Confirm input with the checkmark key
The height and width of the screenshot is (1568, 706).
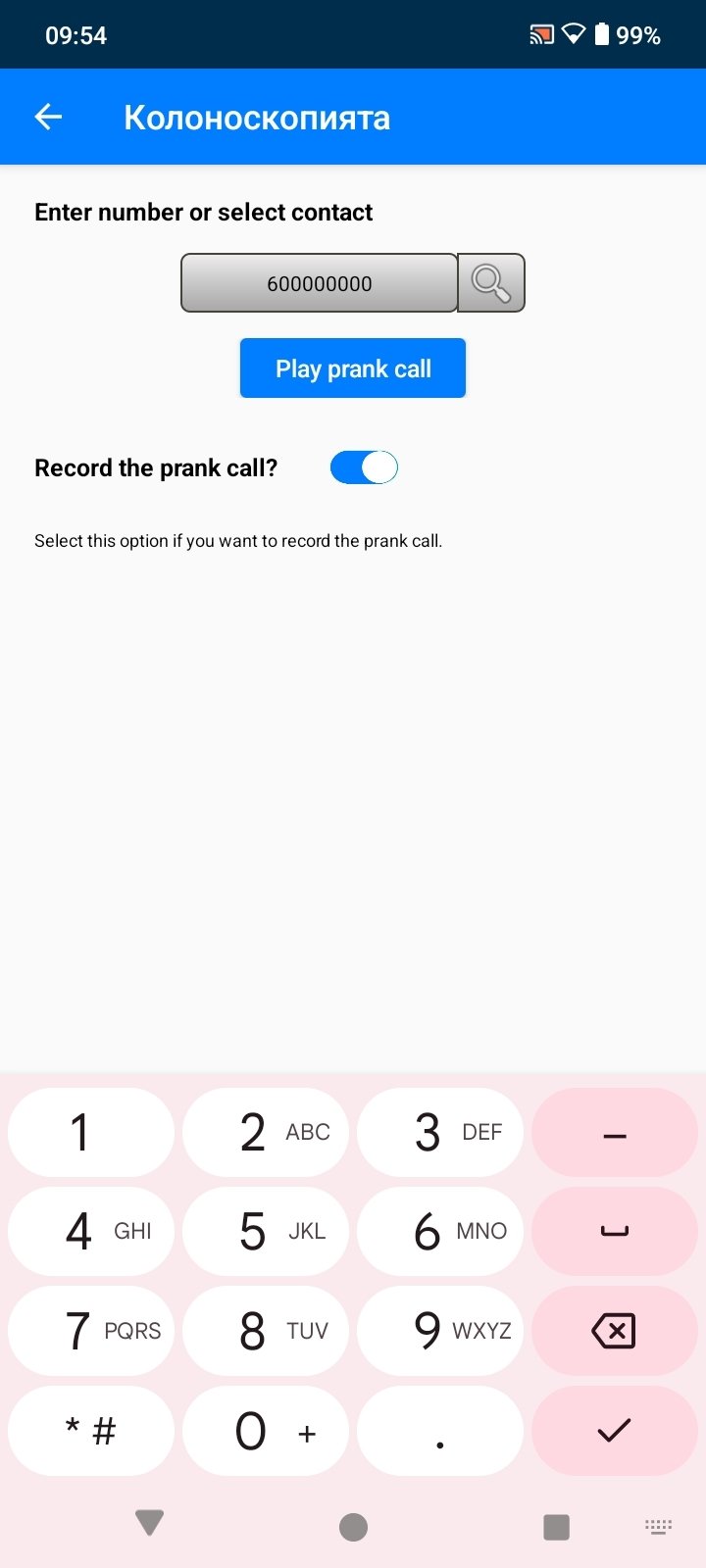615,1431
